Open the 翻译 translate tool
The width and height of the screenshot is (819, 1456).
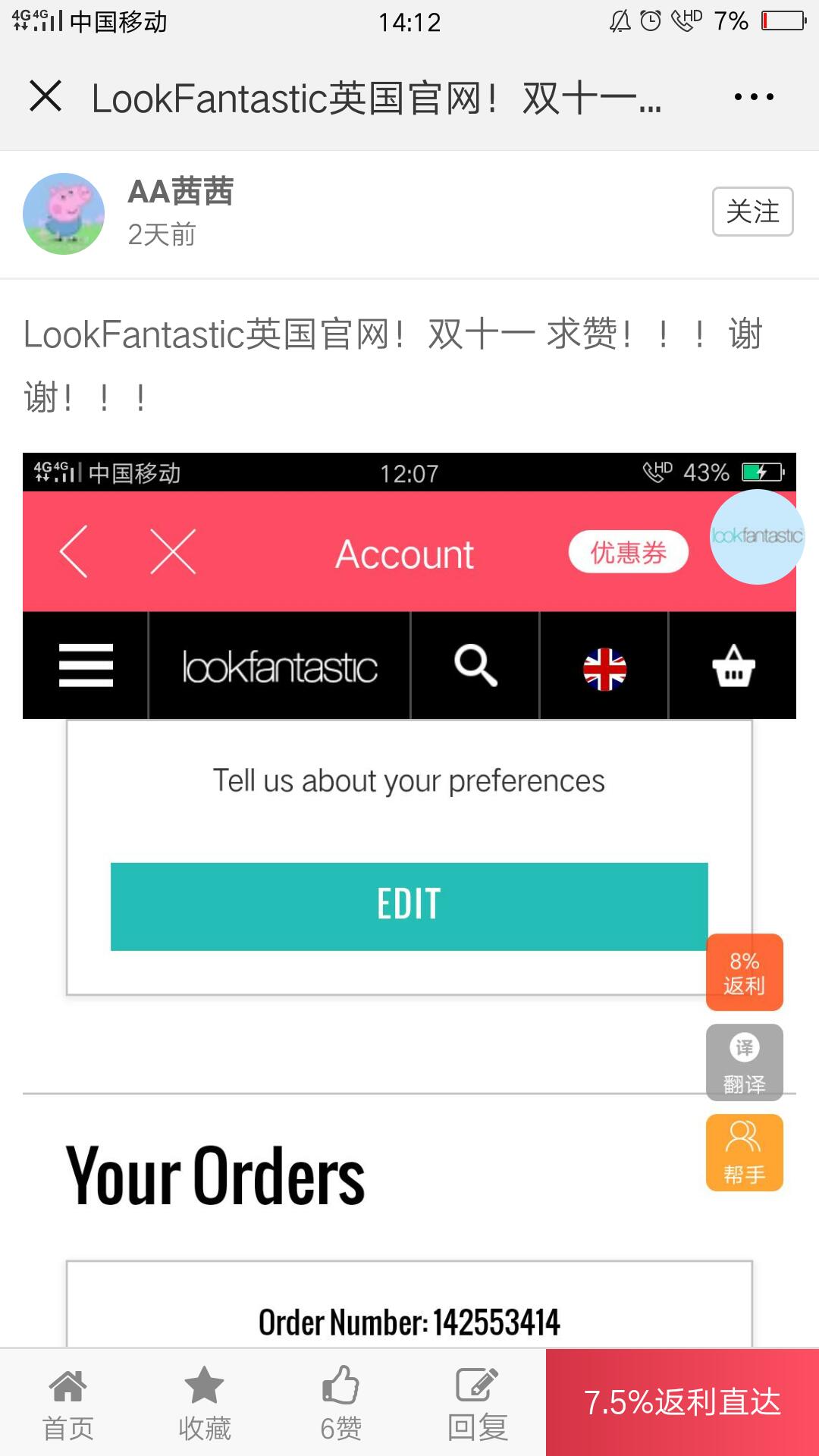744,1062
